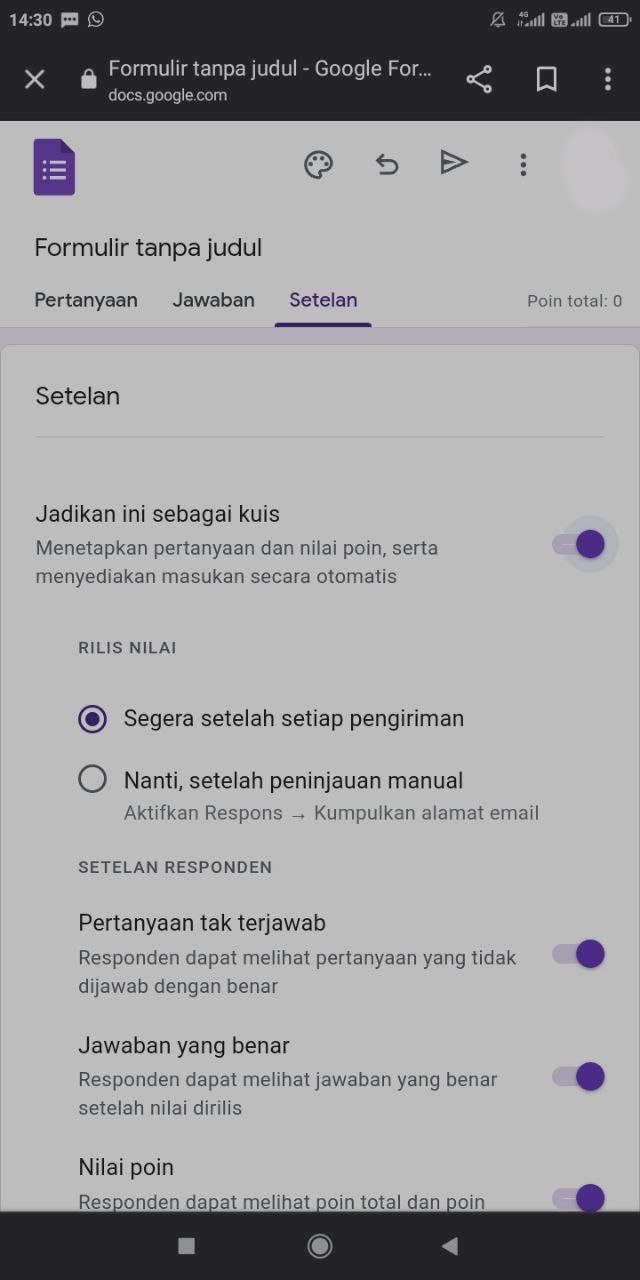Viewport: 640px width, 1280px height.
Task: Close the browser custom tab
Action: (x=35, y=80)
